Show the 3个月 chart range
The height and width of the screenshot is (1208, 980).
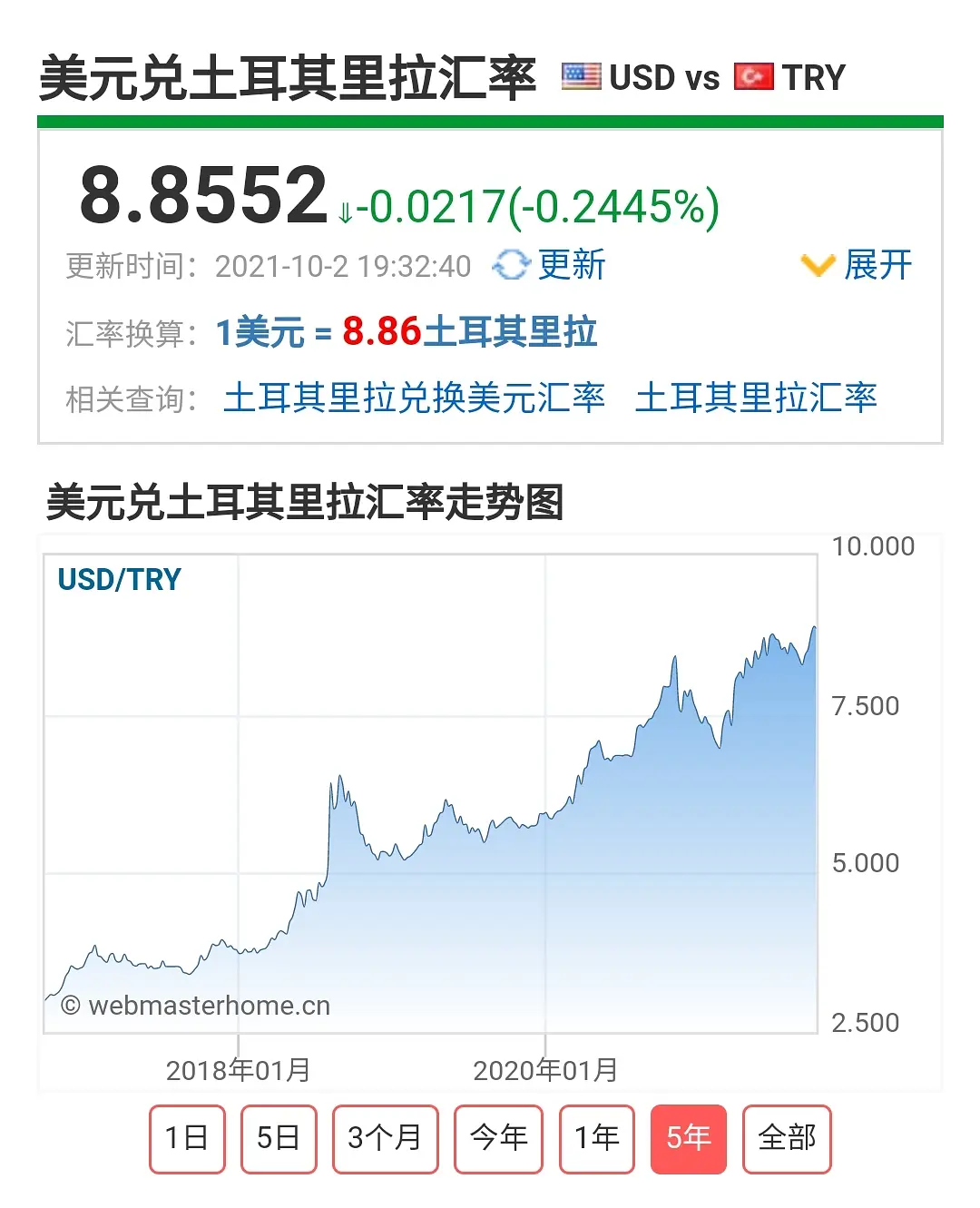385,1138
